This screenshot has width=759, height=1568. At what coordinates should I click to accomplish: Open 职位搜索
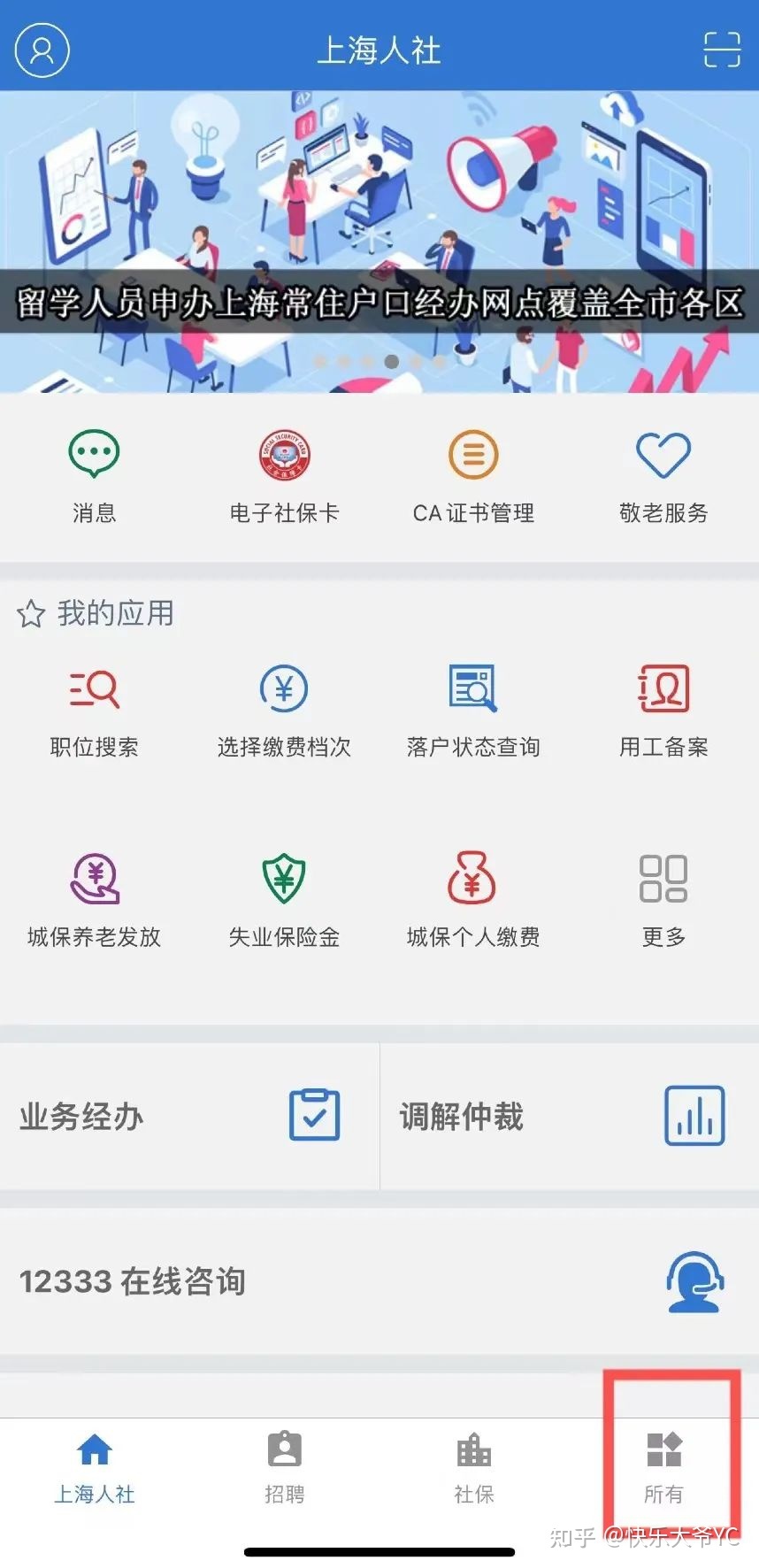click(95, 711)
